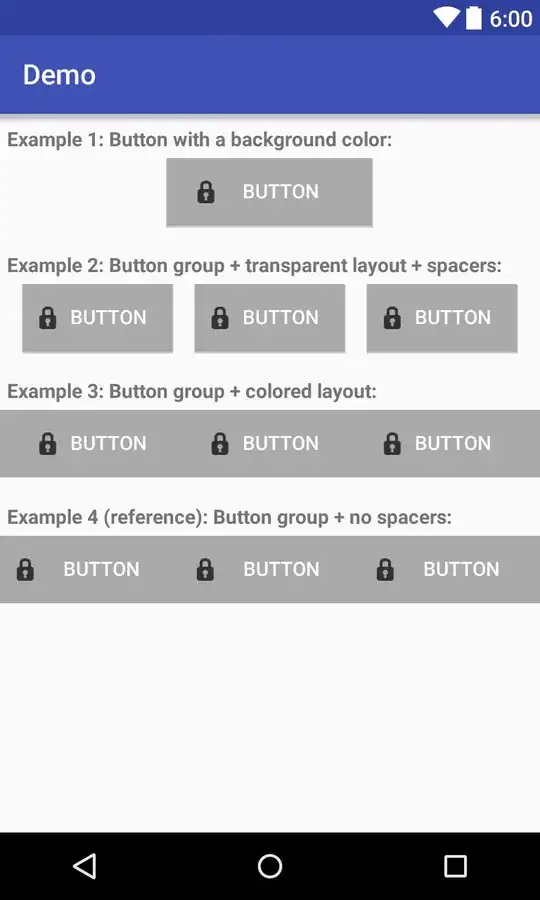Tap the last Button in Example 2
The image size is (540, 900).
point(442,317)
